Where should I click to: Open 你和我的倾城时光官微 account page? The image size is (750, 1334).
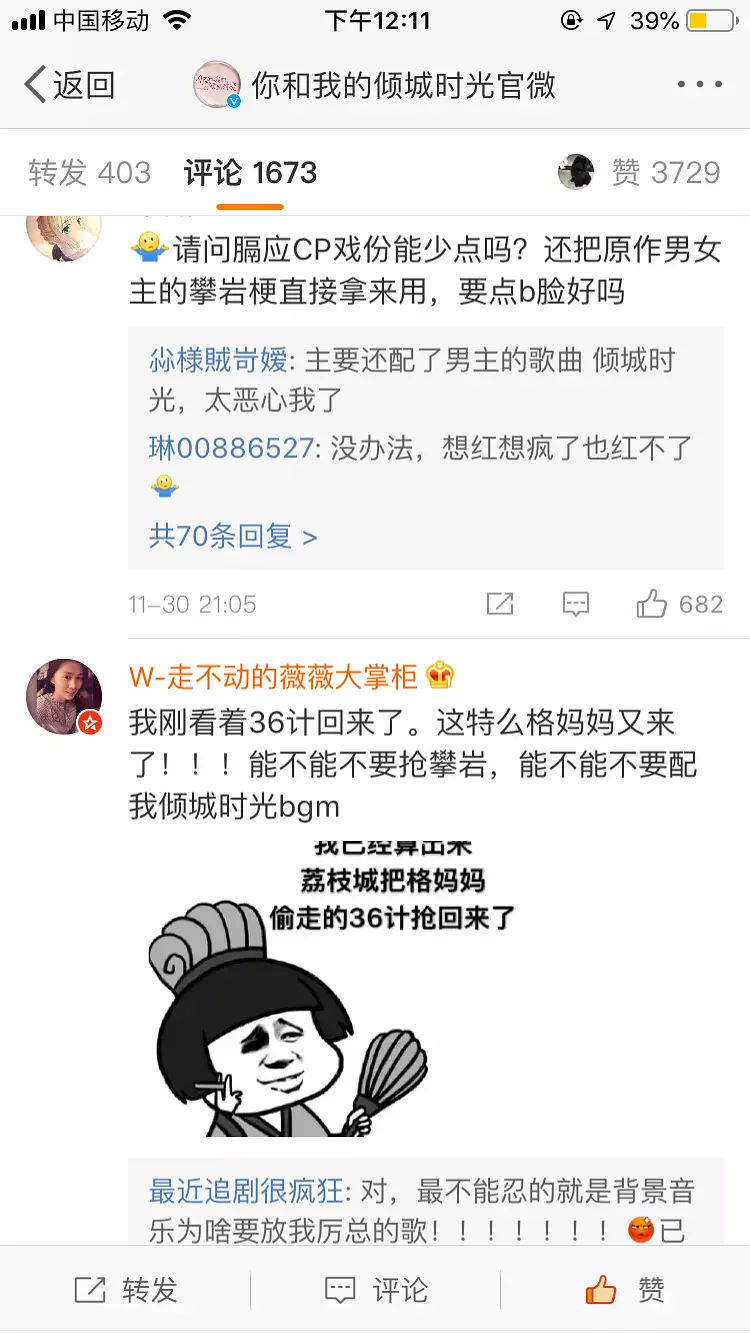pos(402,85)
